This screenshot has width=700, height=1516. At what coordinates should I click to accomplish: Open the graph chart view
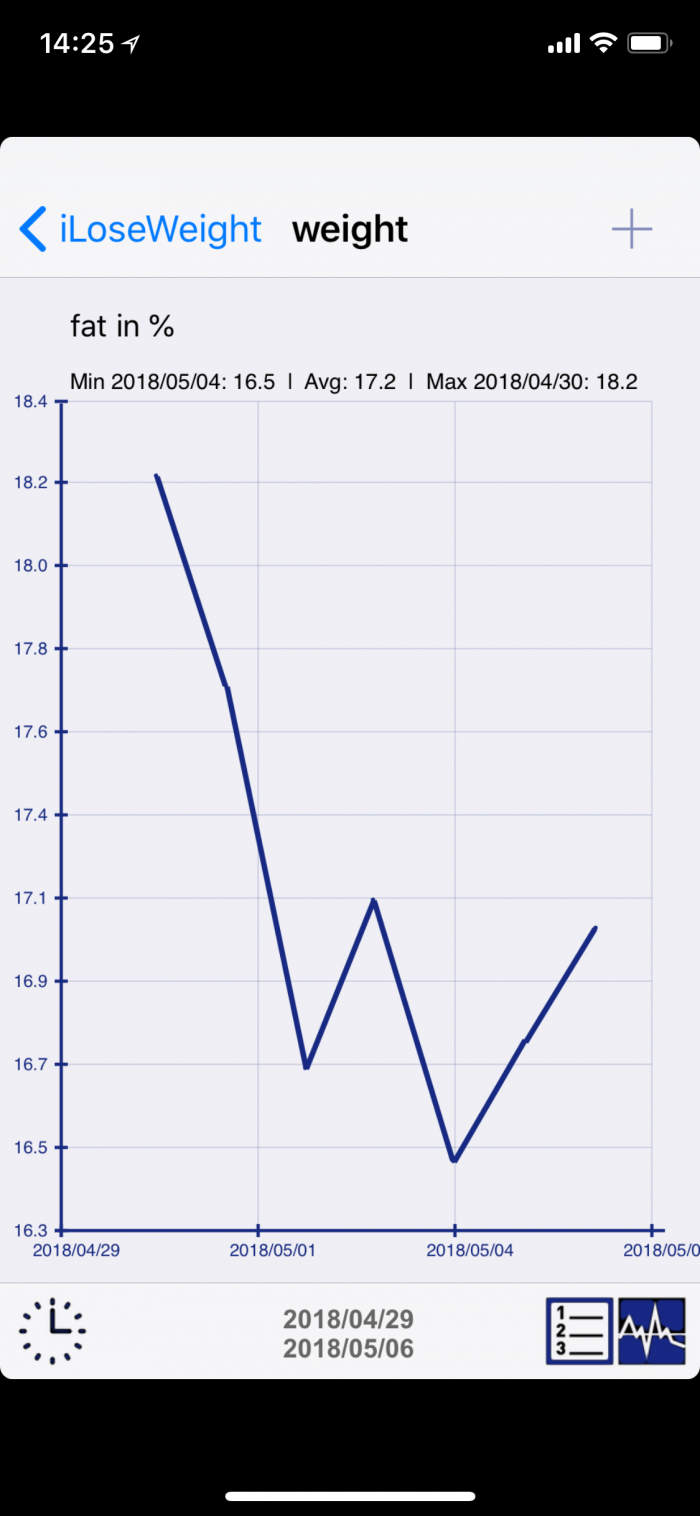pos(652,1331)
